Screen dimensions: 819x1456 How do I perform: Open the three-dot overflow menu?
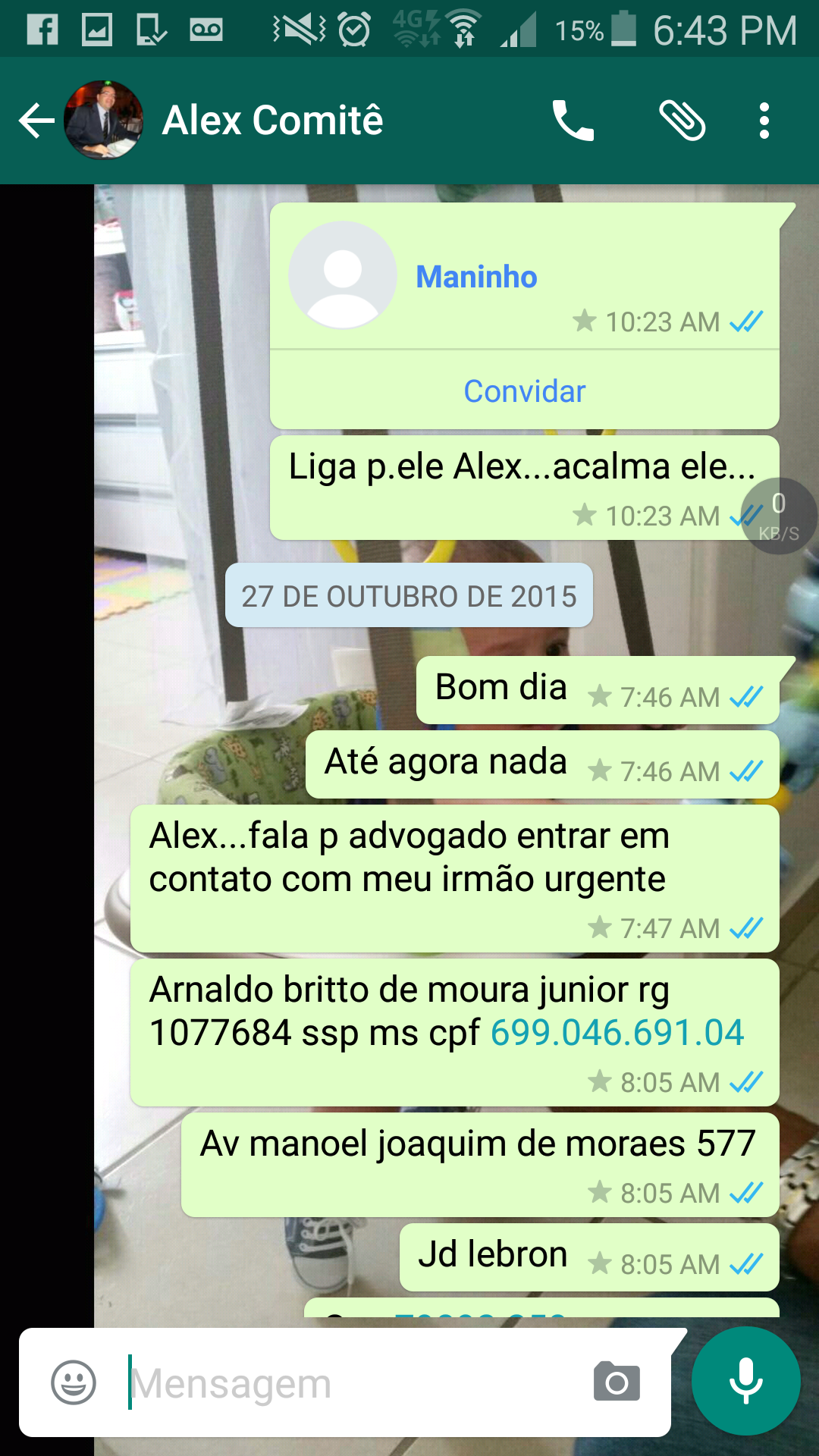[x=764, y=121]
